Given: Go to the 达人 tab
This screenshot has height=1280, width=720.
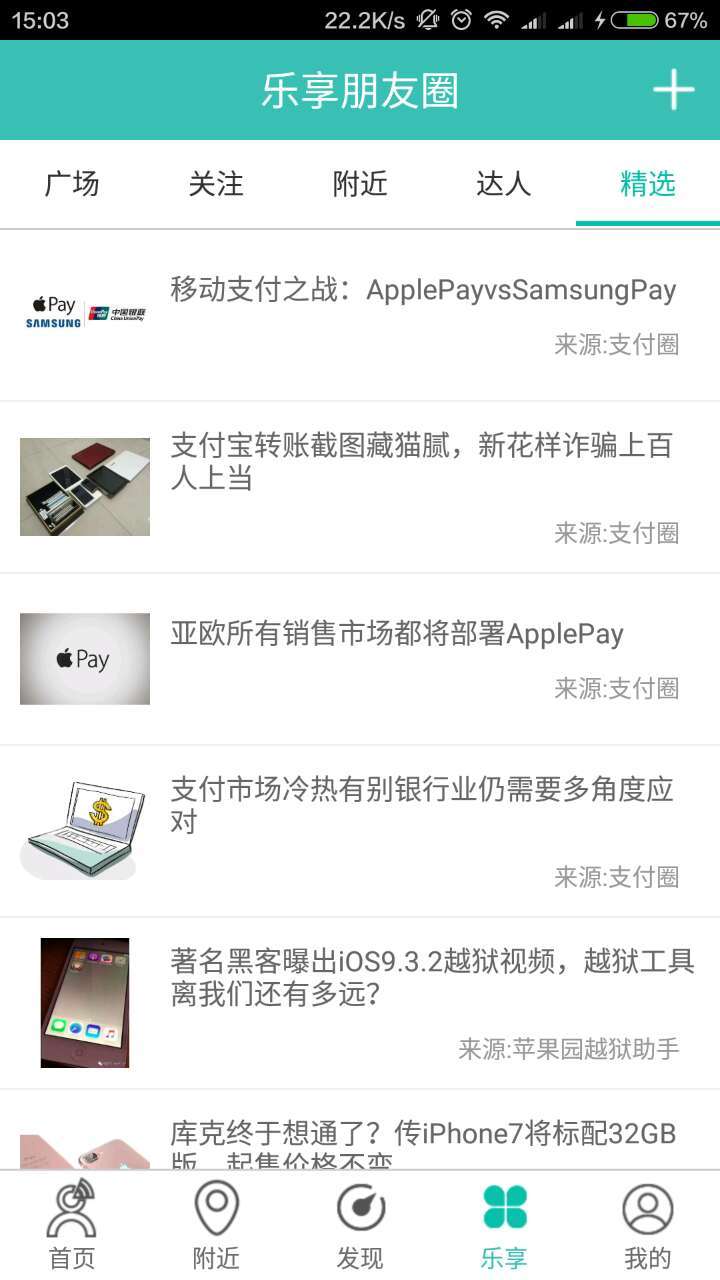Looking at the screenshot, I should click(x=504, y=184).
